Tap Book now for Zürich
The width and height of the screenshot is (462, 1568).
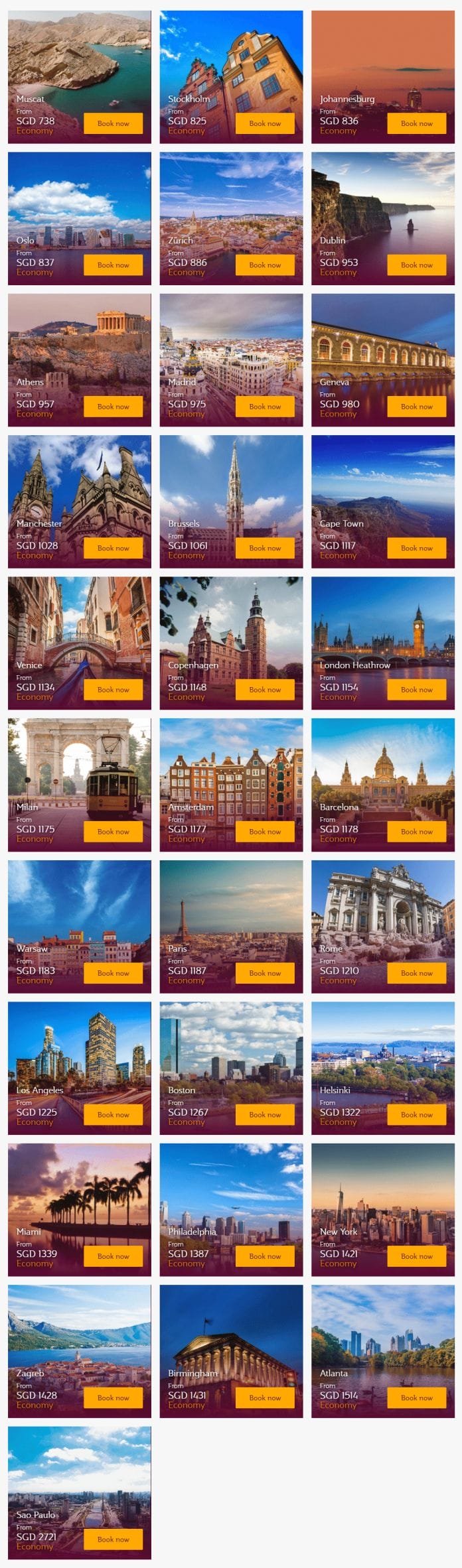click(x=265, y=265)
